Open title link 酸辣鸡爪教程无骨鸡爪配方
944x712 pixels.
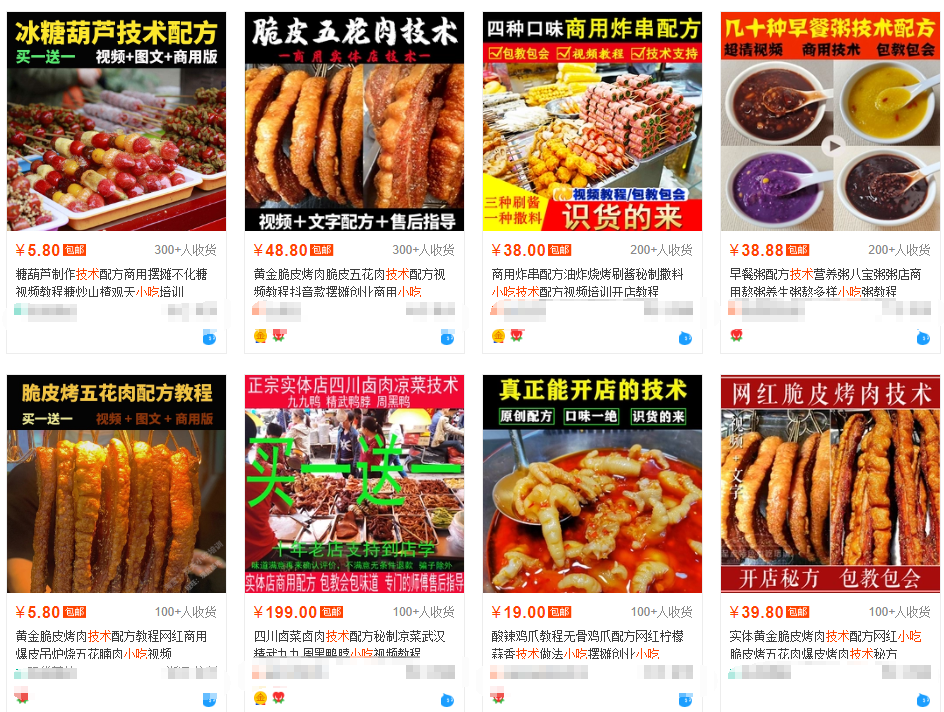click(587, 636)
